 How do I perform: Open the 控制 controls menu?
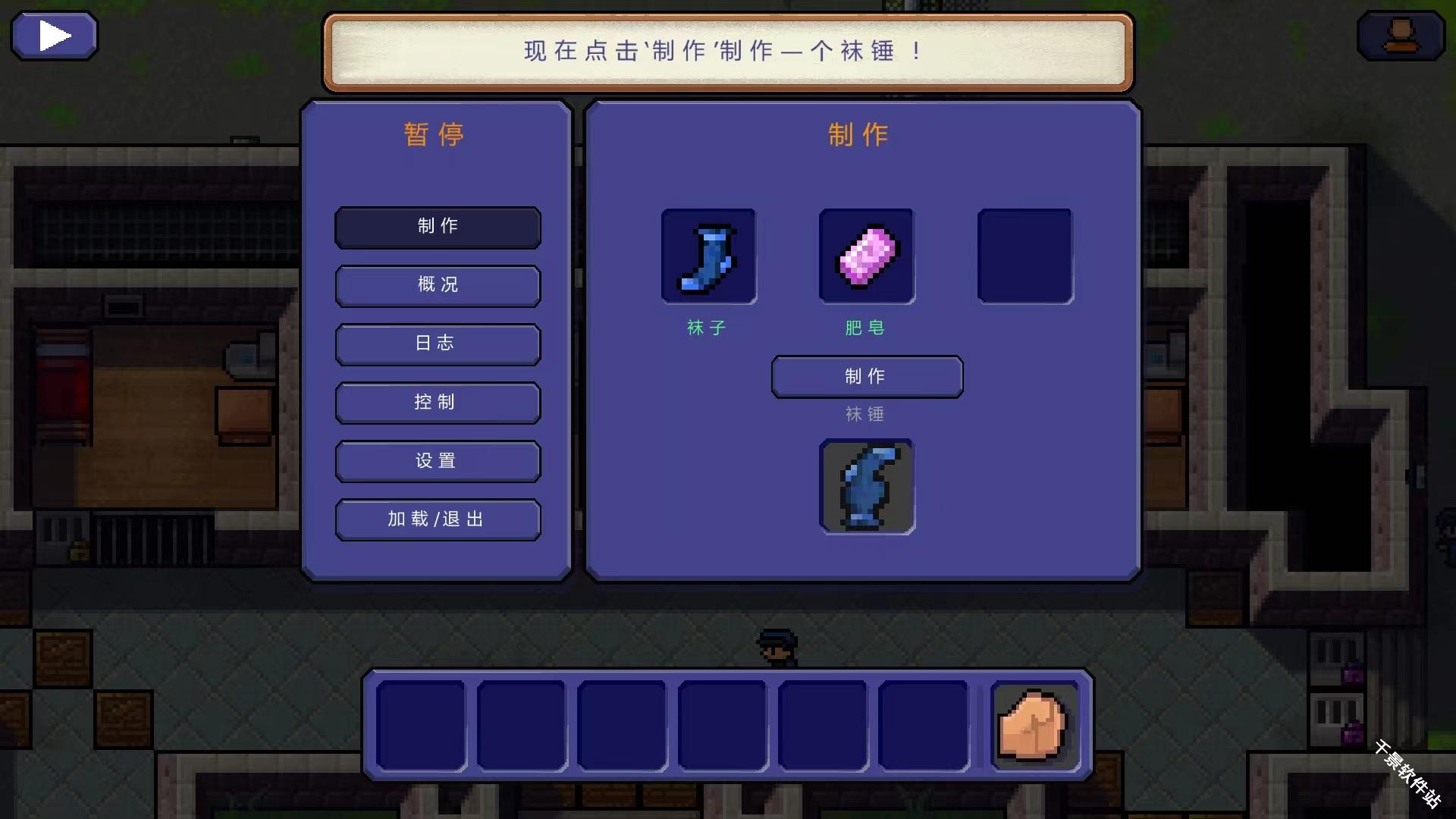(x=438, y=402)
